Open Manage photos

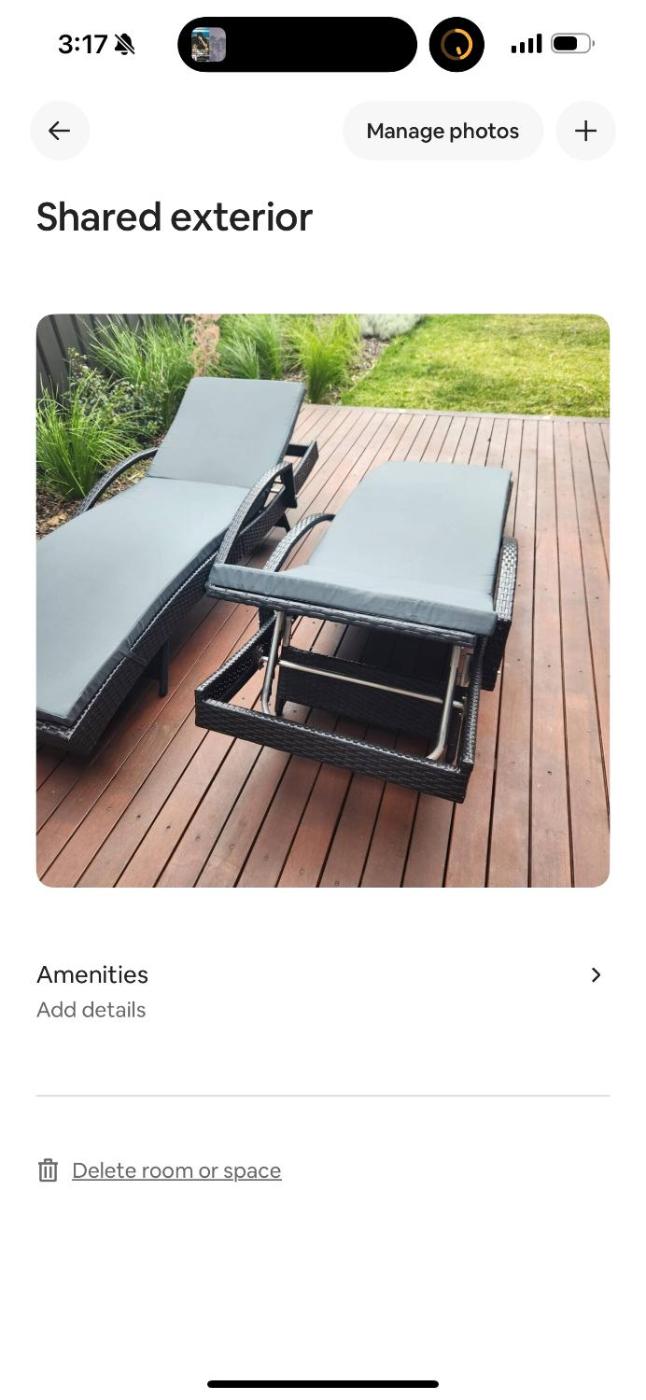tap(442, 131)
